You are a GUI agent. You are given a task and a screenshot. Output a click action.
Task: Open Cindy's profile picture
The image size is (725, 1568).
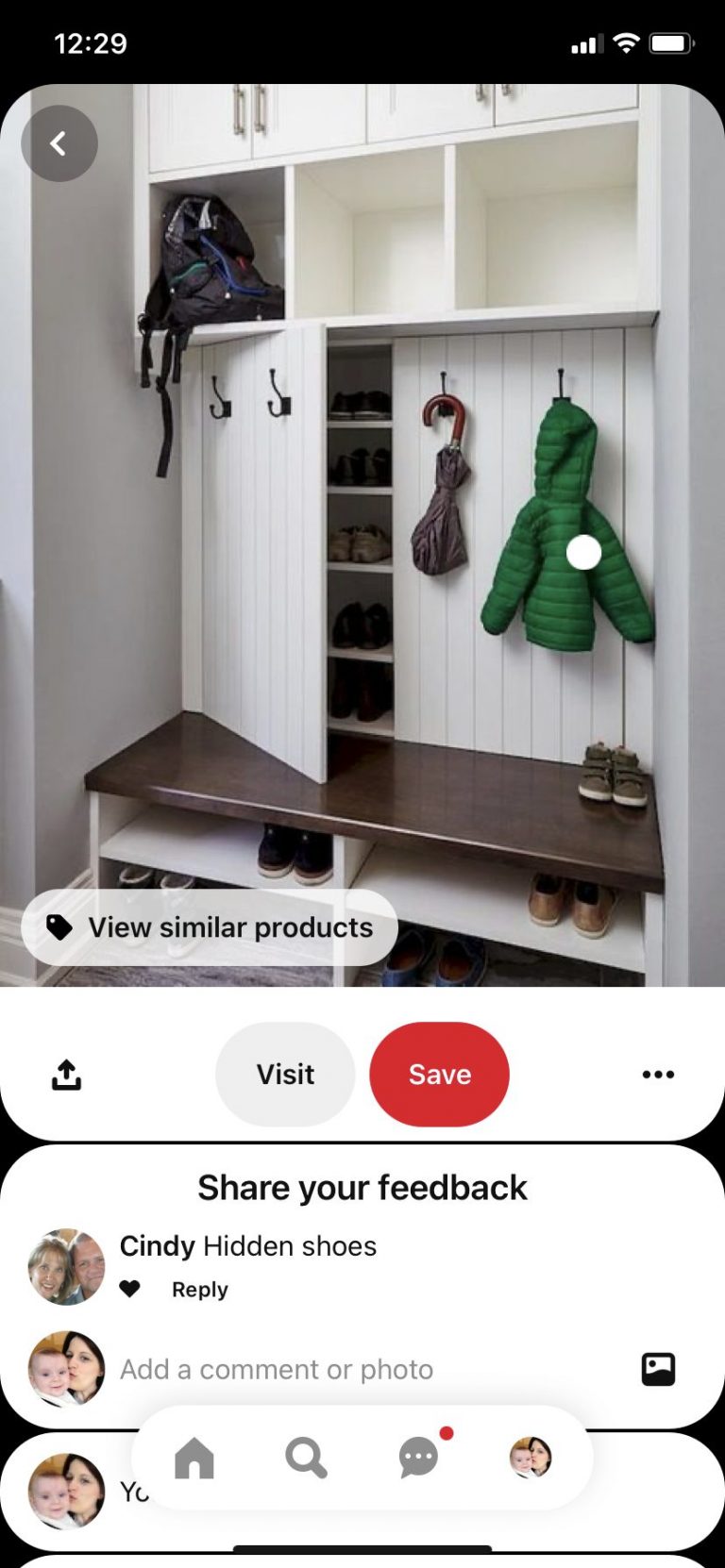pos(66,1267)
